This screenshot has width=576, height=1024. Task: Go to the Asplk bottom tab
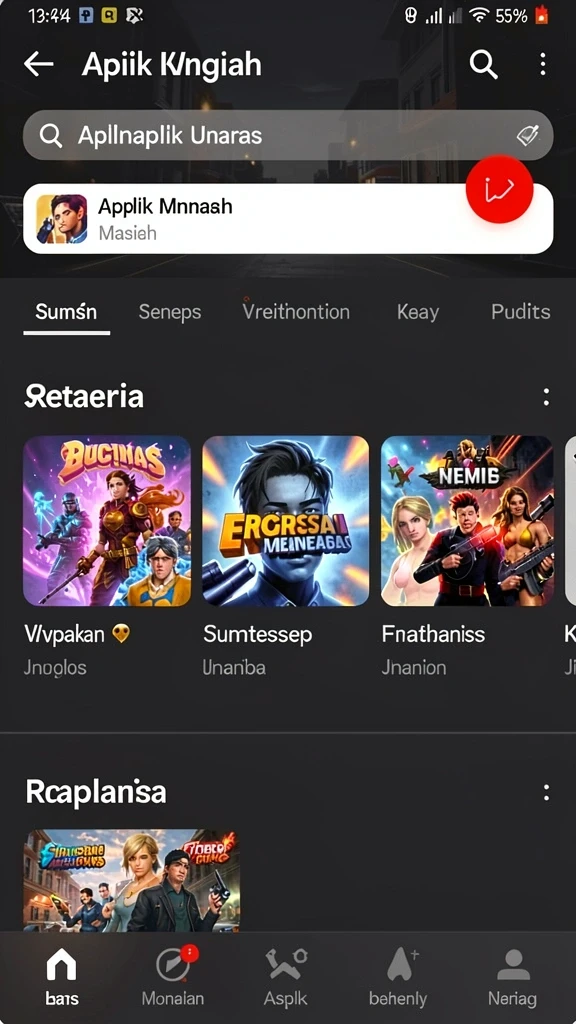tap(285, 977)
